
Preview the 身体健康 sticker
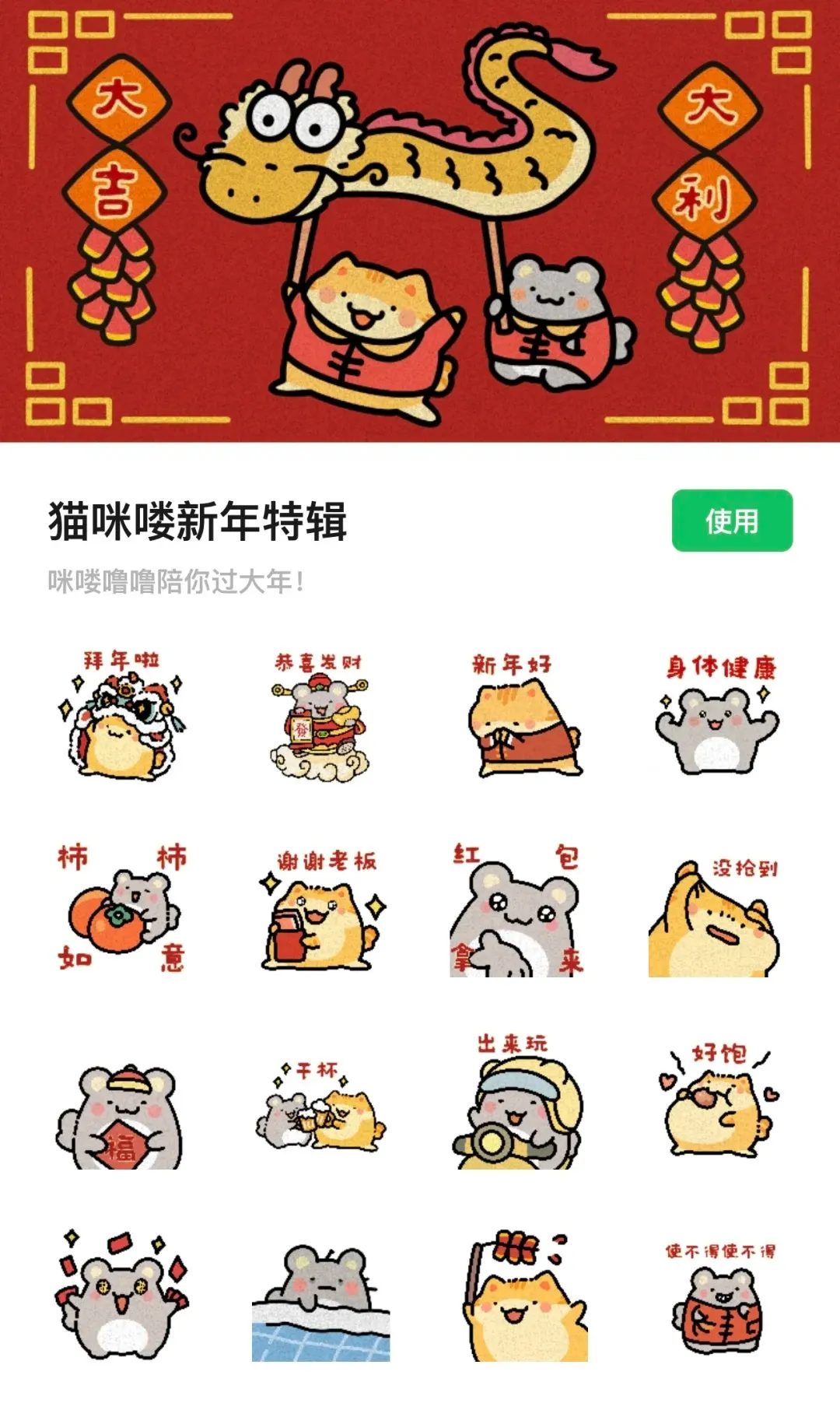coord(718,717)
